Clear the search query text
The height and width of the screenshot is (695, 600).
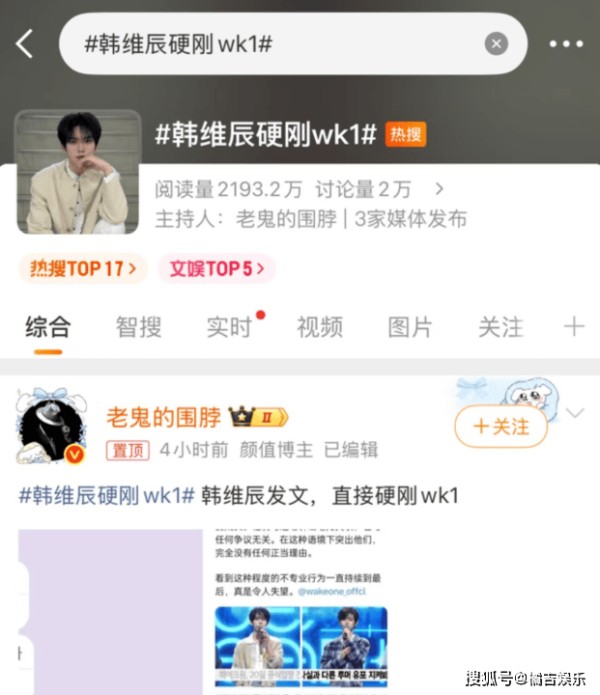coord(496,44)
